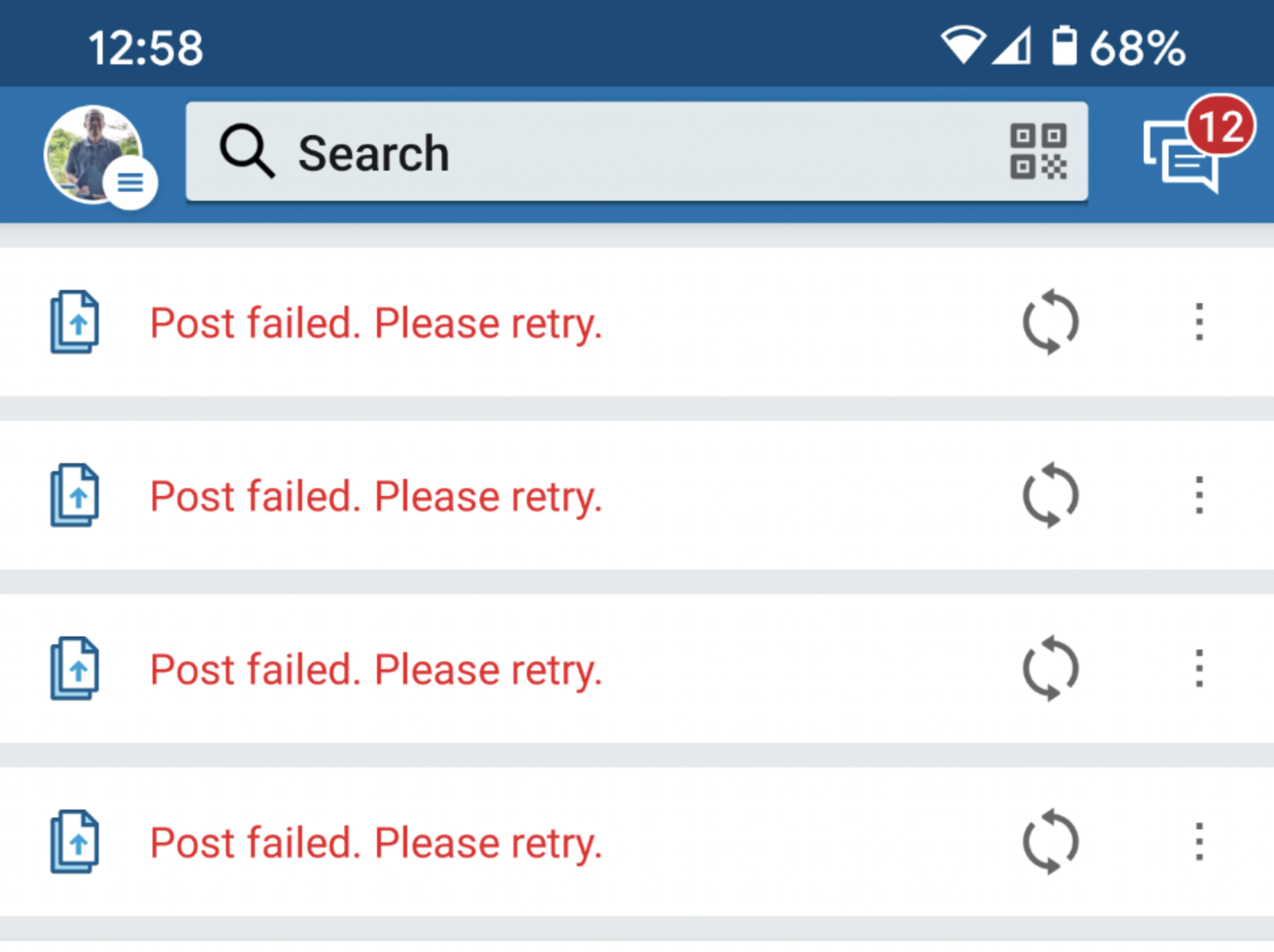Retry the second failed post

click(1050, 496)
